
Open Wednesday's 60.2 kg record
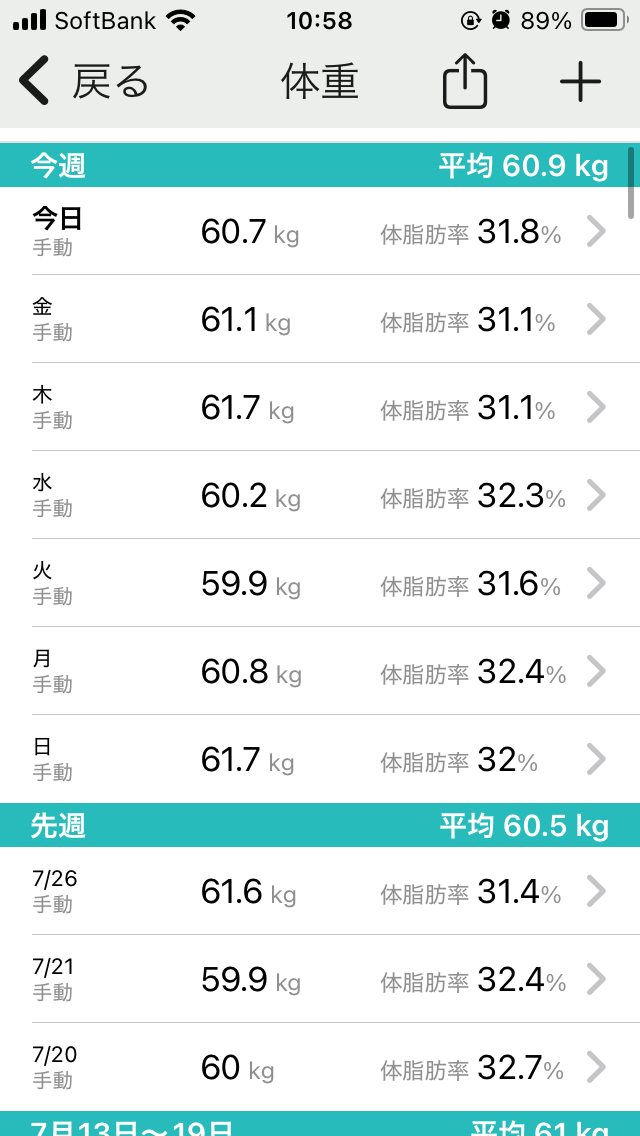(x=320, y=496)
